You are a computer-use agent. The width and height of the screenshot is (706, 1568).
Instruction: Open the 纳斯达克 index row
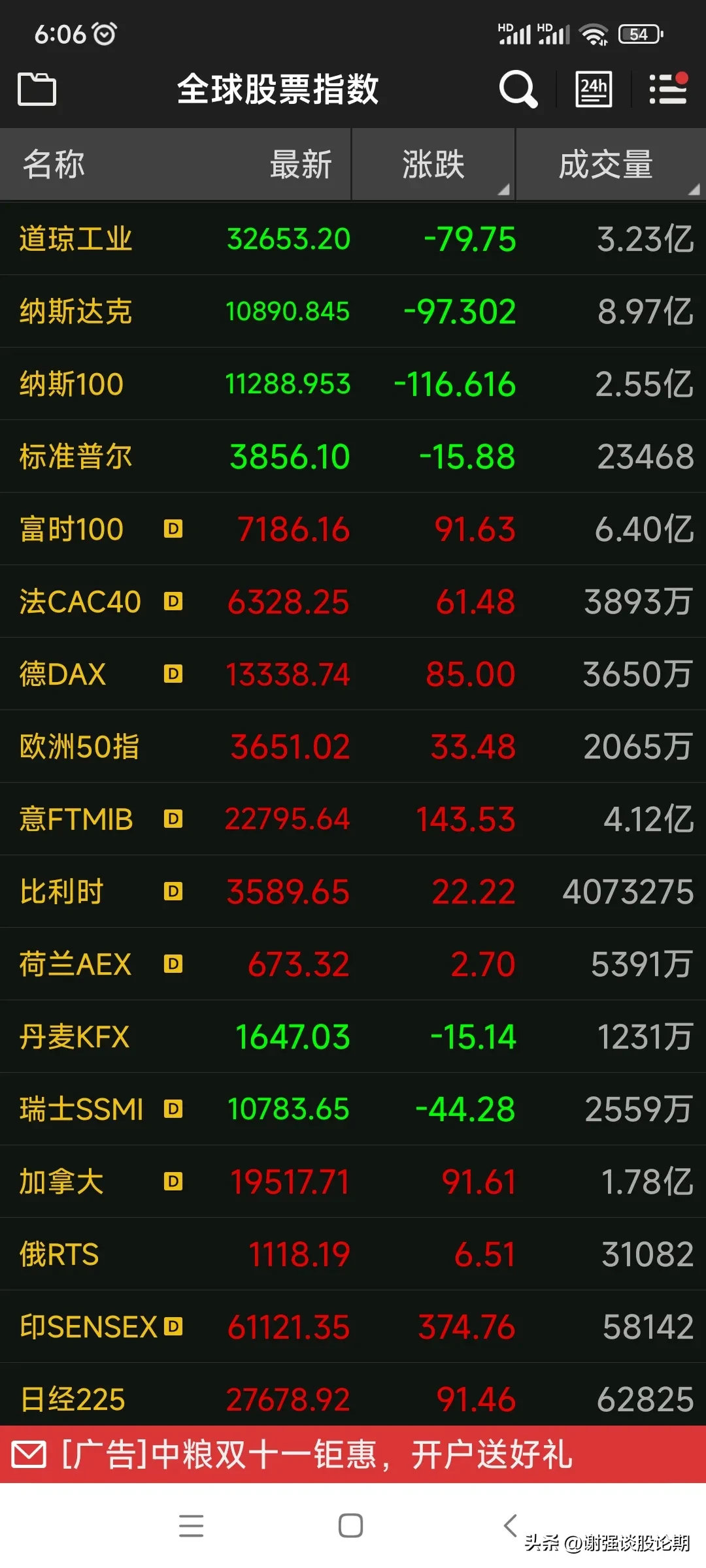click(x=353, y=312)
